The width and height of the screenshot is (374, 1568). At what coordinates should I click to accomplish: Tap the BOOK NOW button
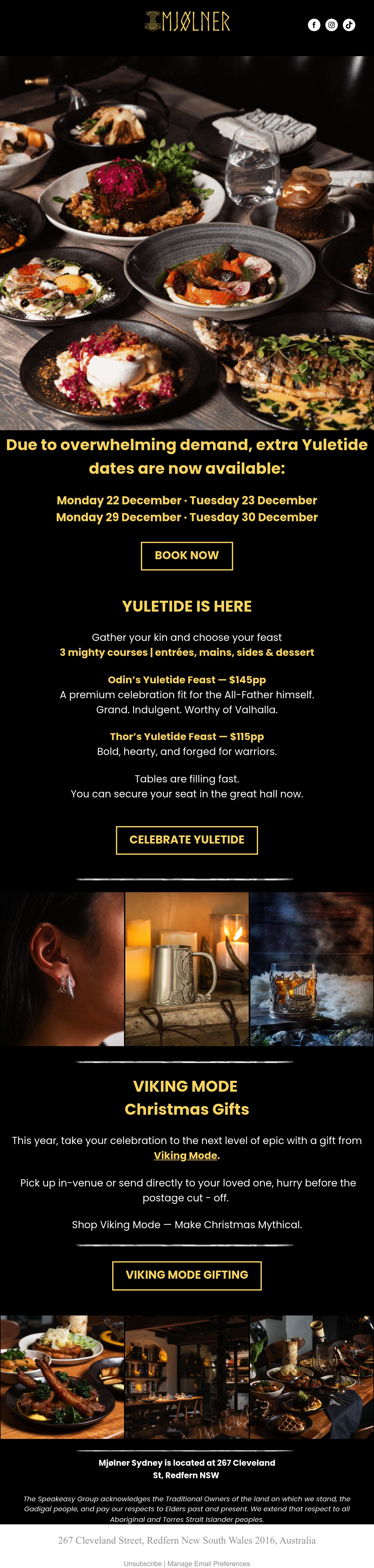point(187,556)
